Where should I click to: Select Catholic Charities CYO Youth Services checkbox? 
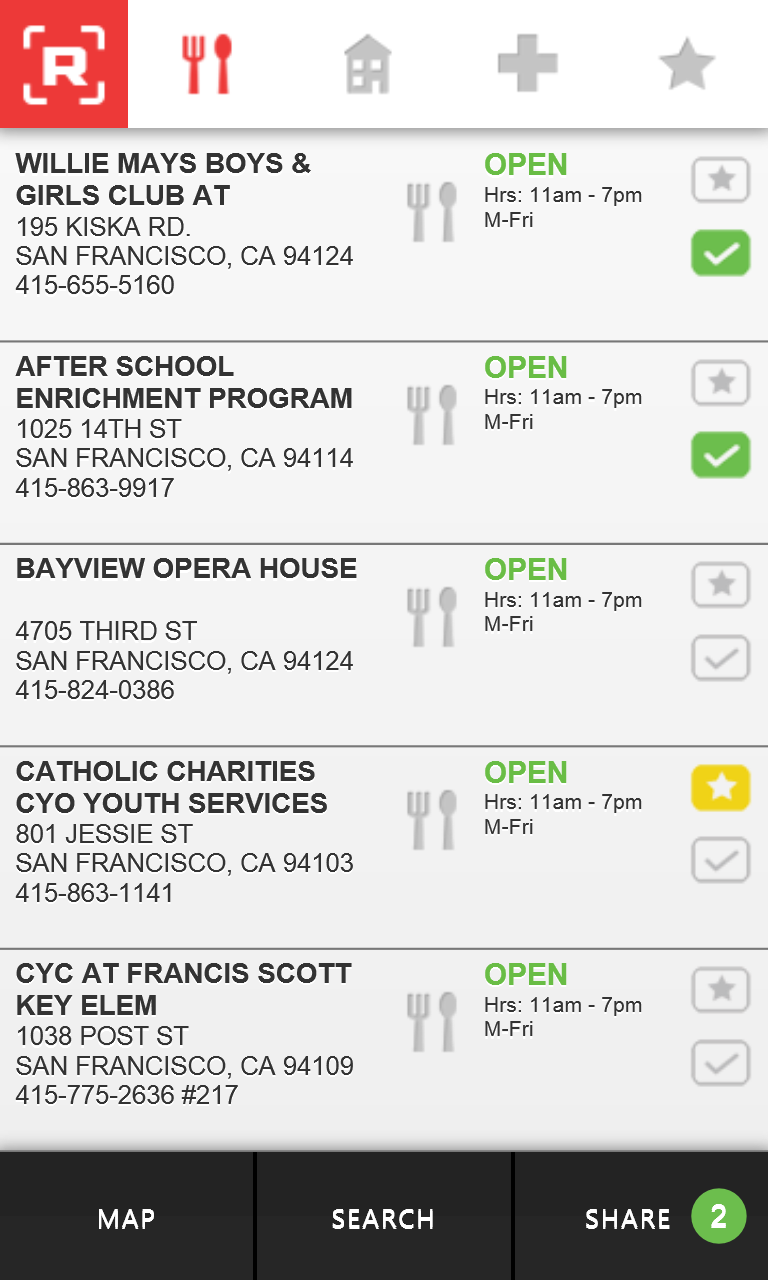721,860
